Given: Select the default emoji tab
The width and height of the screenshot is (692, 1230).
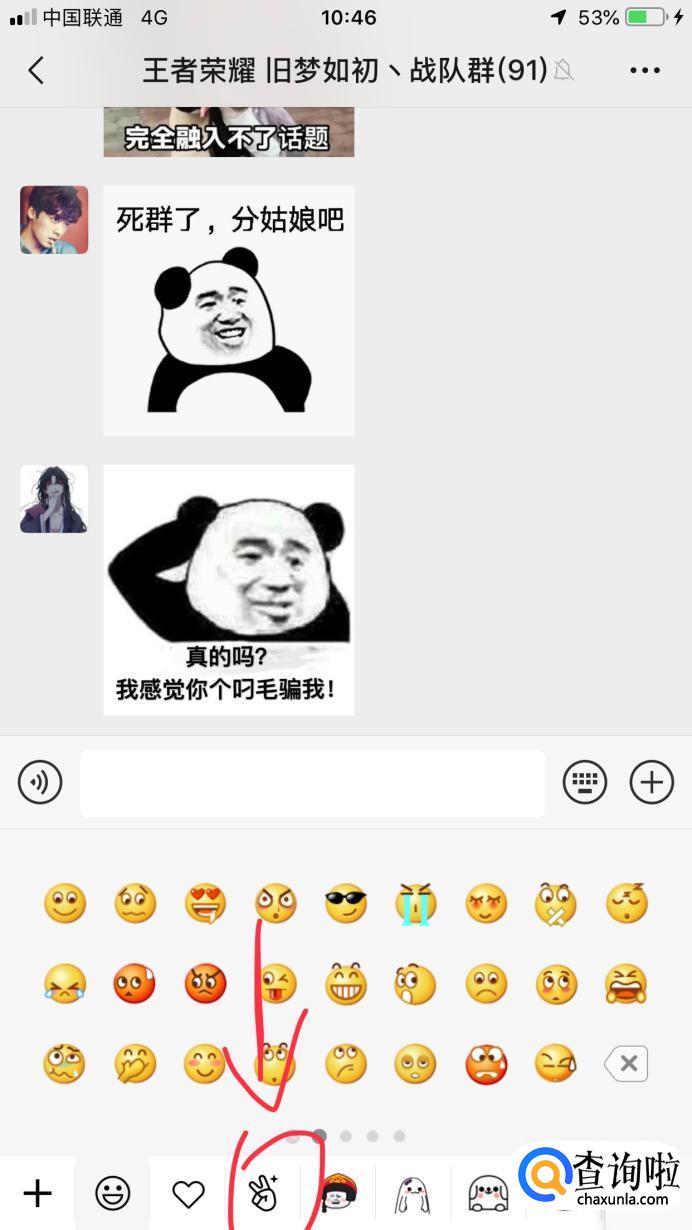Looking at the screenshot, I should point(113,1193).
